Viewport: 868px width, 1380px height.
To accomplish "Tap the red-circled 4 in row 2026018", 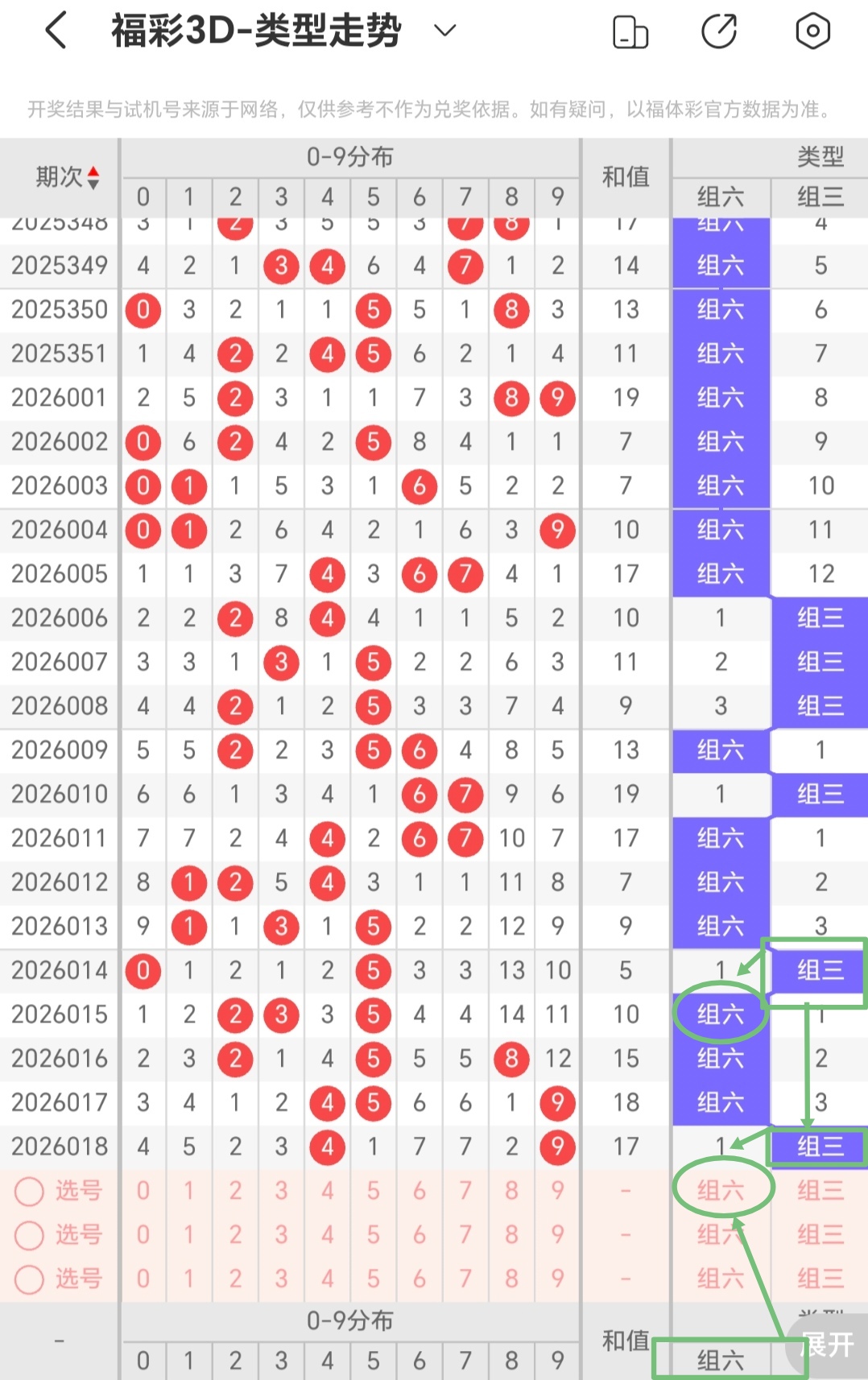I will point(327,1147).
